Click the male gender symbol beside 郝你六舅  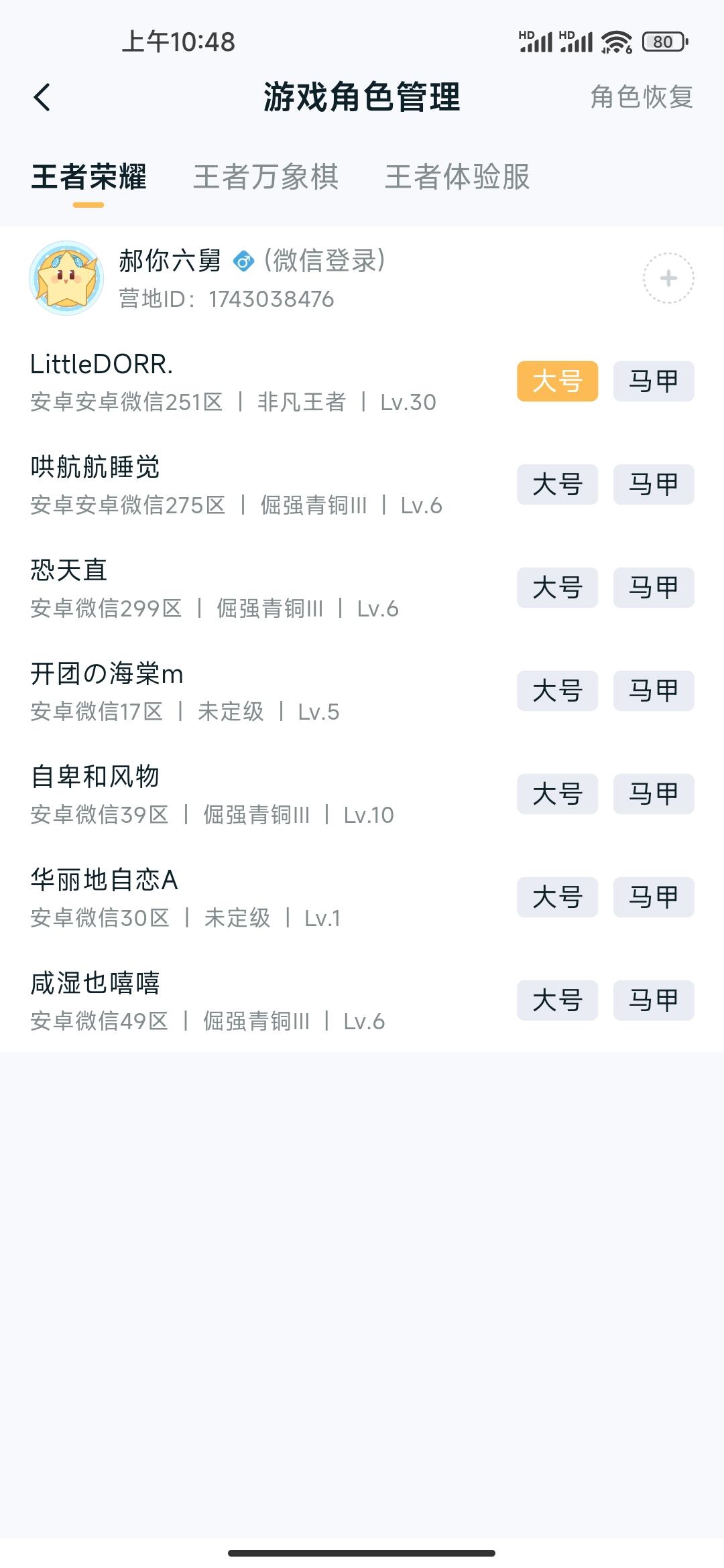tap(244, 261)
